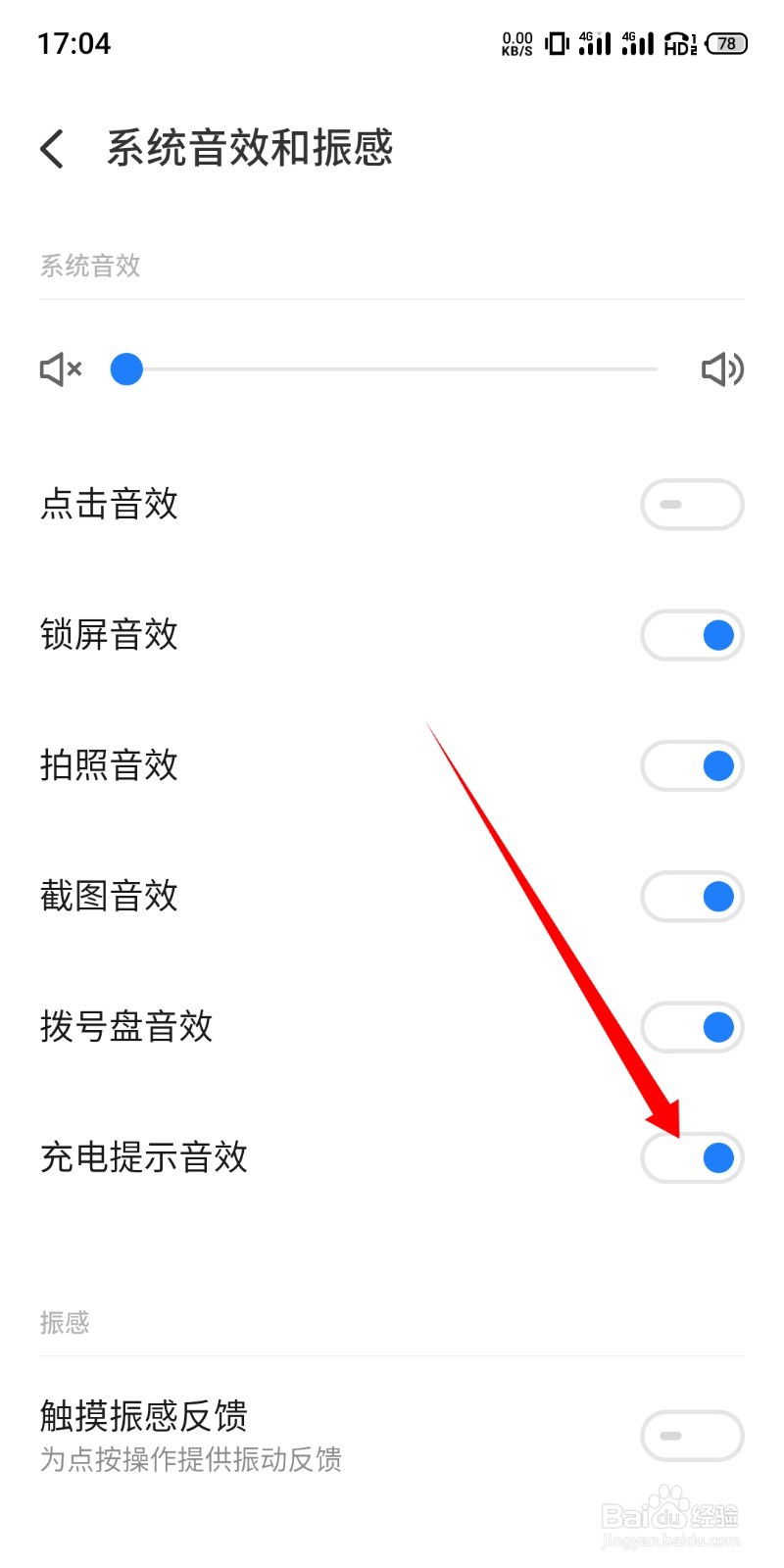Click the network speed indicator showing KB/S

tap(516, 44)
